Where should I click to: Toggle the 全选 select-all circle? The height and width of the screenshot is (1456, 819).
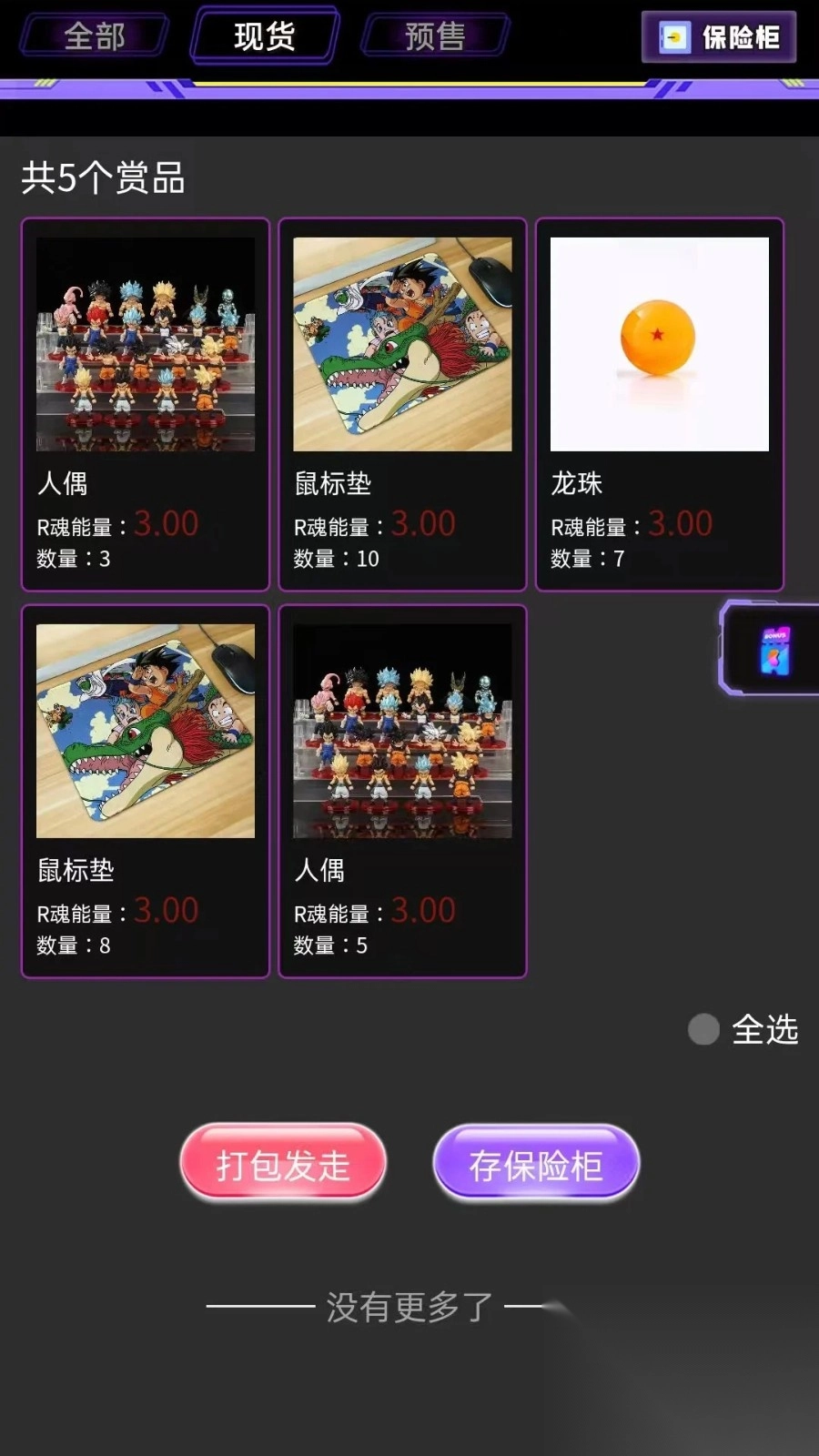(702, 1029)
